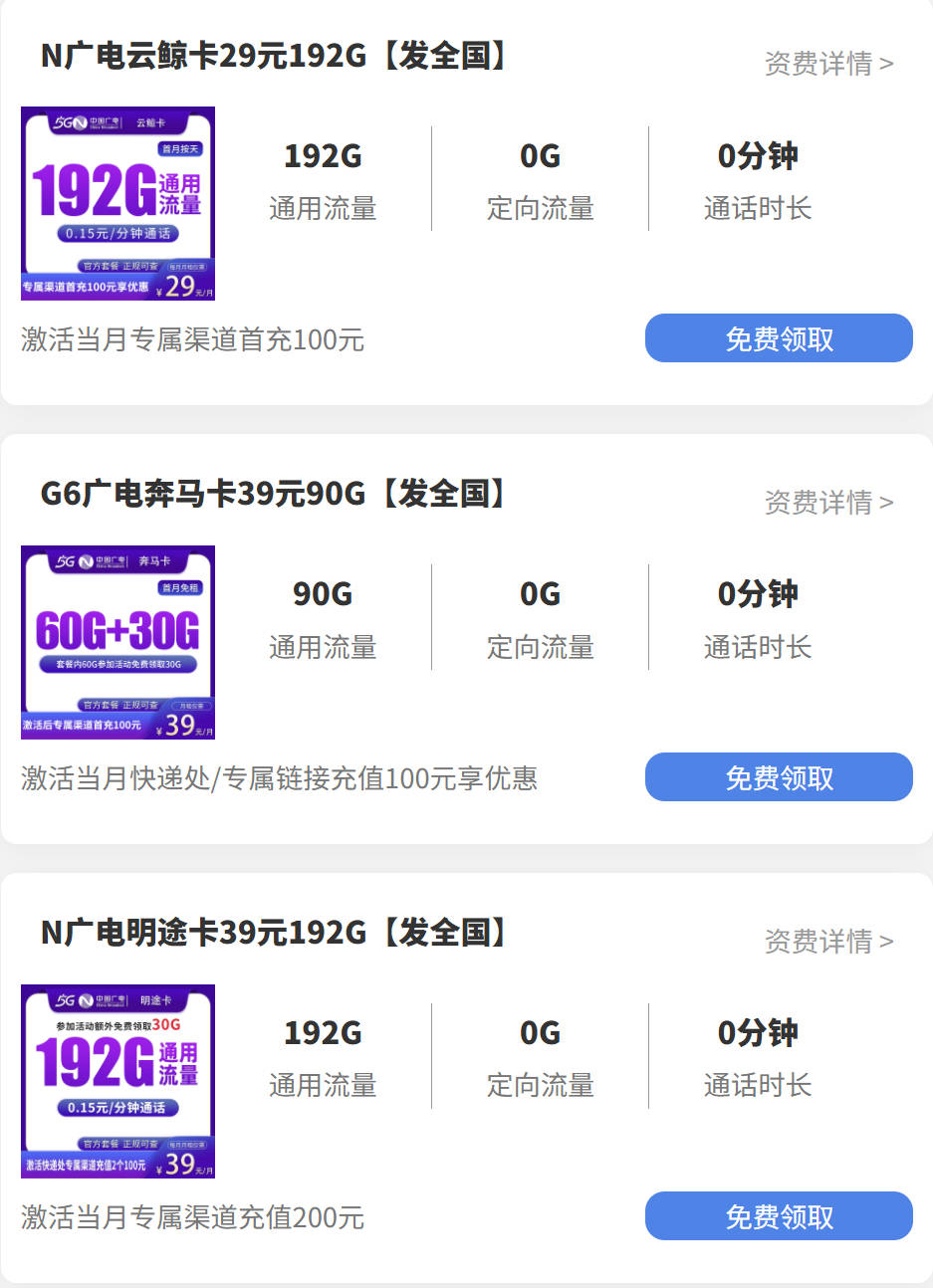Image resolution: width=933 pixels, height=1288 pixels.
Task: Click 免费领取 on the 29元云鲸卡
Action: point(779,337)
